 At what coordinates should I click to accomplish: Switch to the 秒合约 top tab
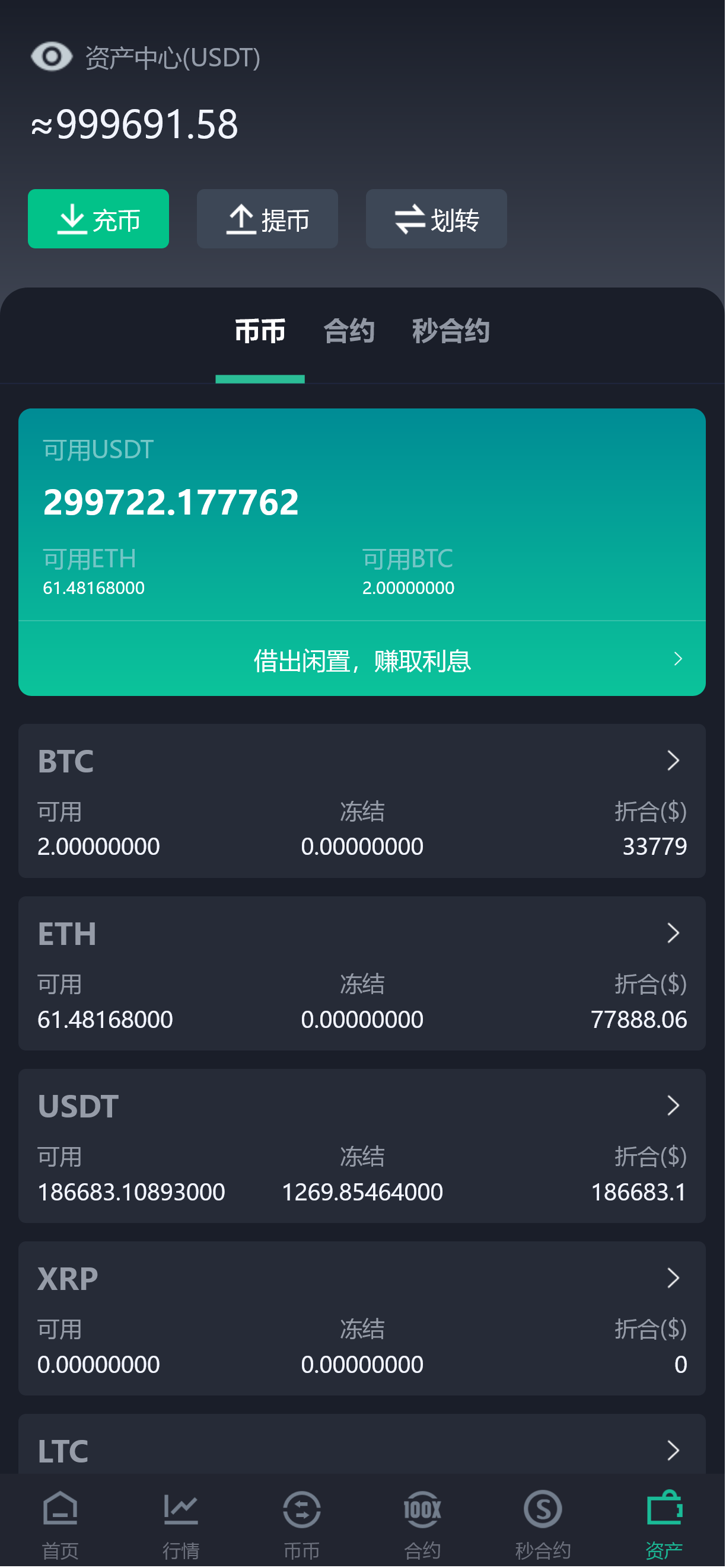click(451, 332)
